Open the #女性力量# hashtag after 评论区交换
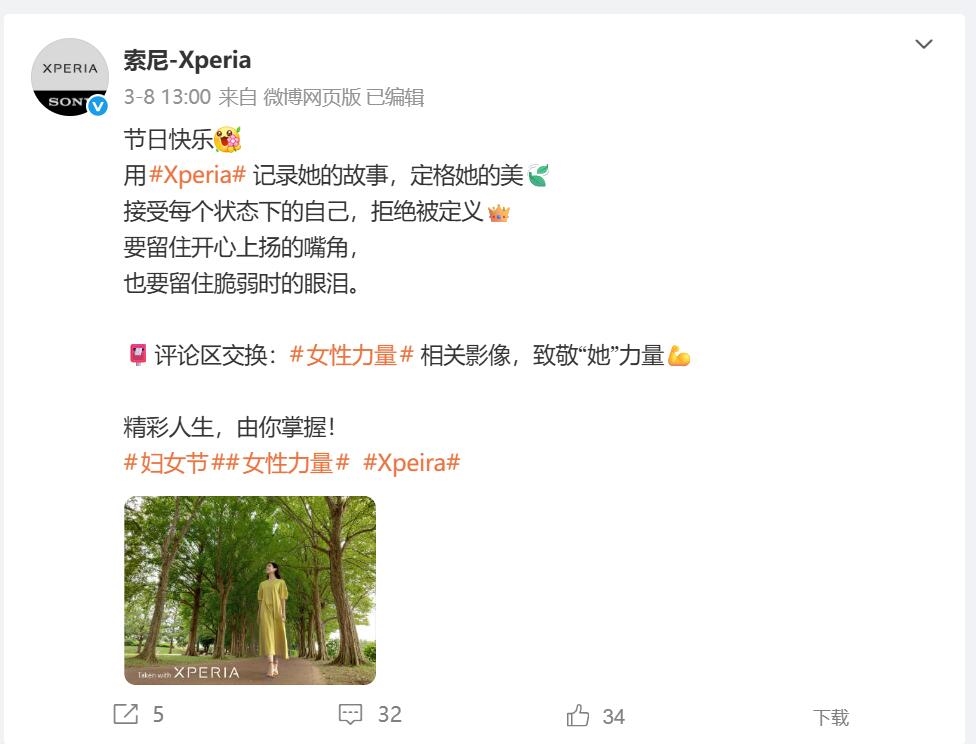The image size is (976, 744). click(351, 355)
